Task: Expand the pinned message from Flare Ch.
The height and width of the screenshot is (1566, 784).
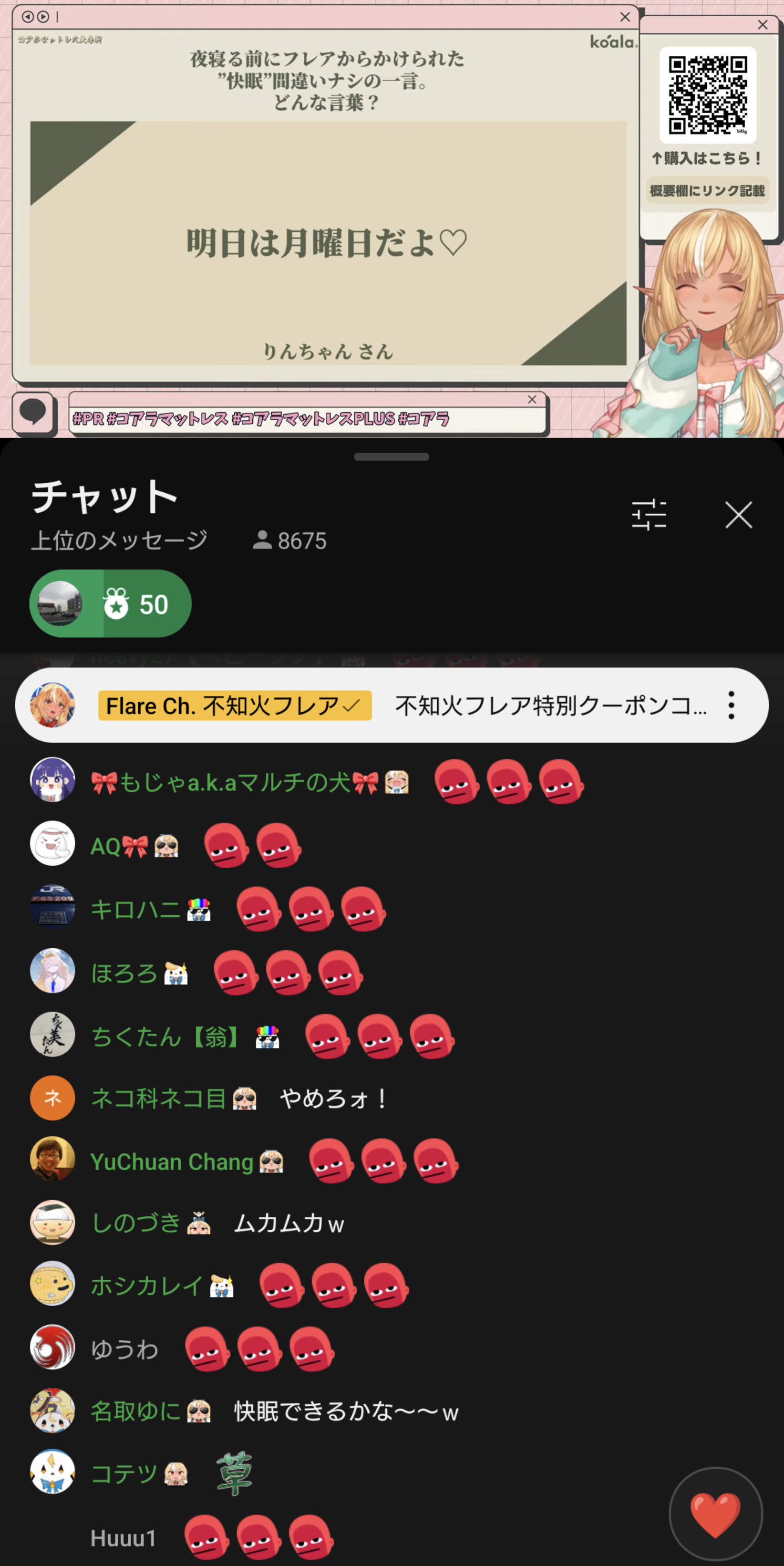Action: pos(392,705)
